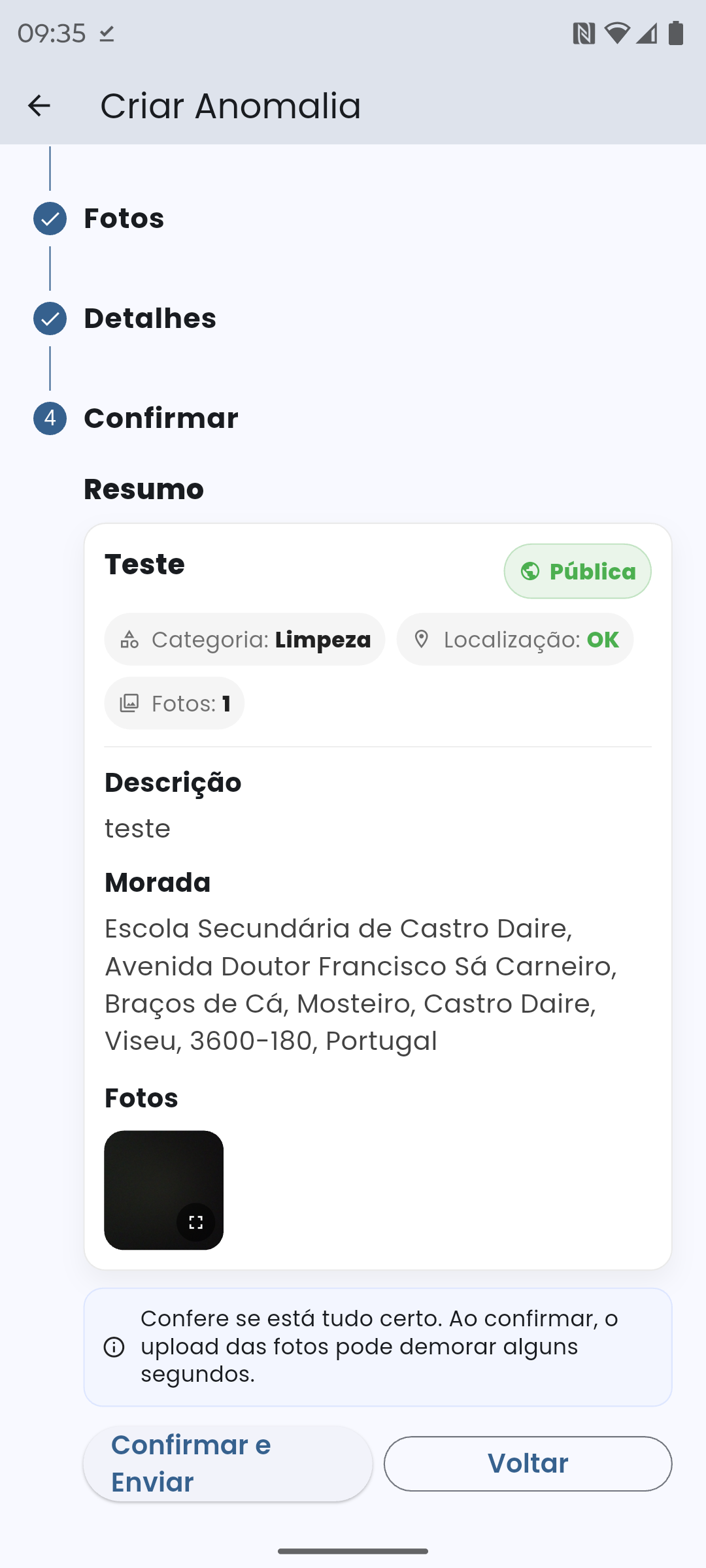Open the Localização: OK chip
The width and height of the screenshot is (706, 1568).
coord(514,639)
